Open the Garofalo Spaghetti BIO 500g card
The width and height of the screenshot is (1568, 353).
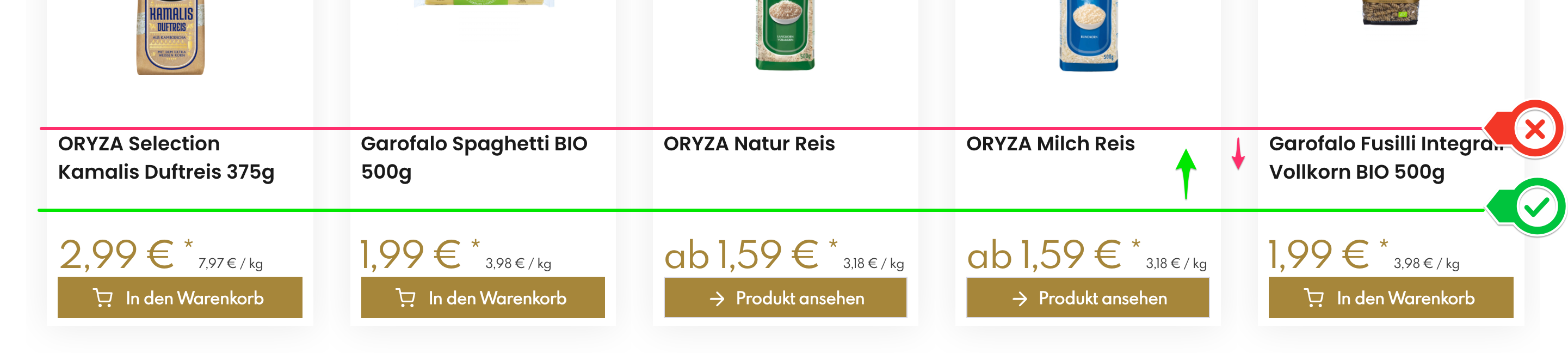click(x=473, y=158)
